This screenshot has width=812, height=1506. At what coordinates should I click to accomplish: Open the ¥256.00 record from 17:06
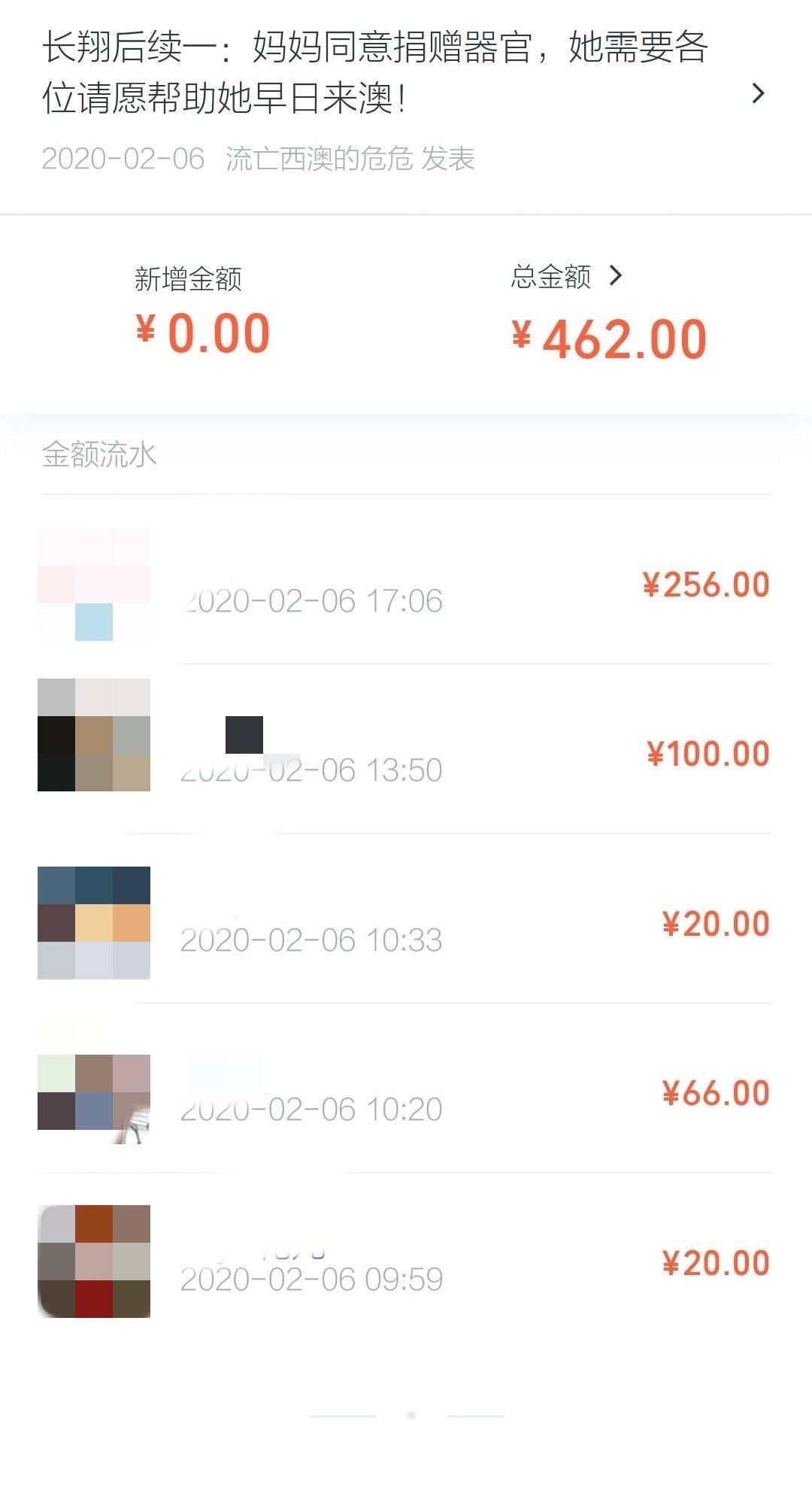click(x=404, y=585)
